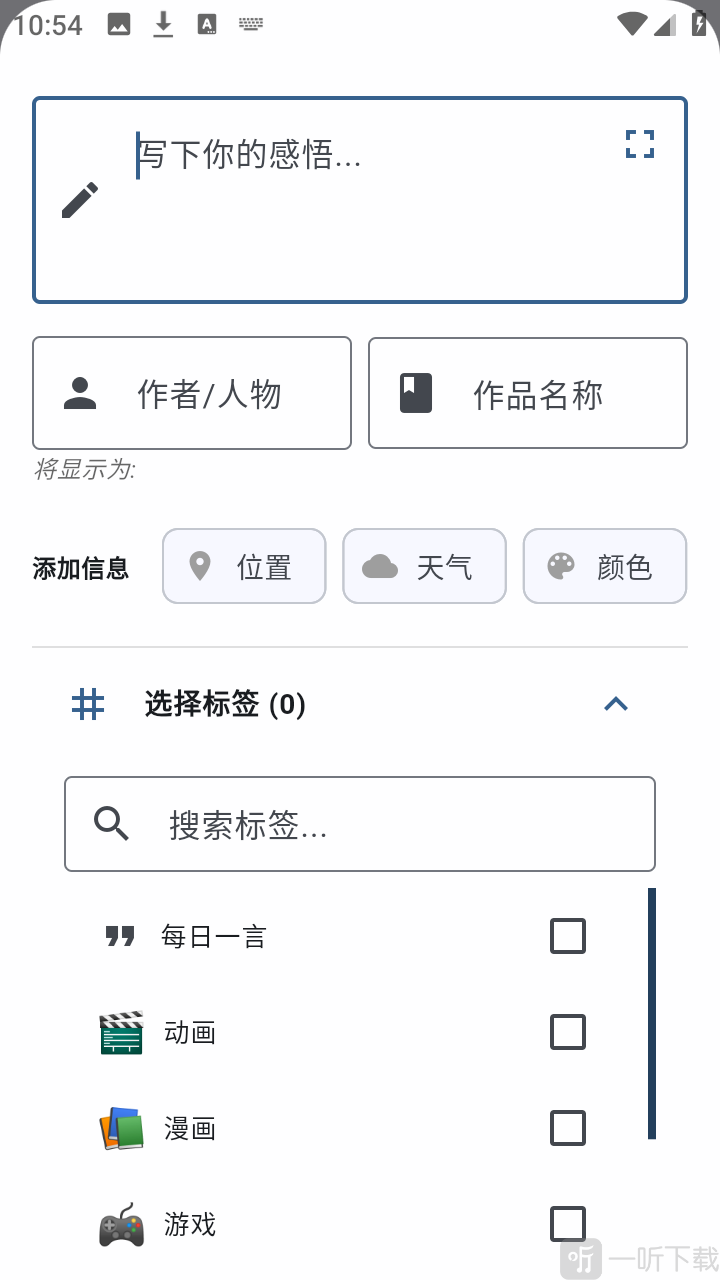Image resolution: width=720 pixels, height=1280 pixels.
Task: Click the 作品名称 input field
Action: 527,392
